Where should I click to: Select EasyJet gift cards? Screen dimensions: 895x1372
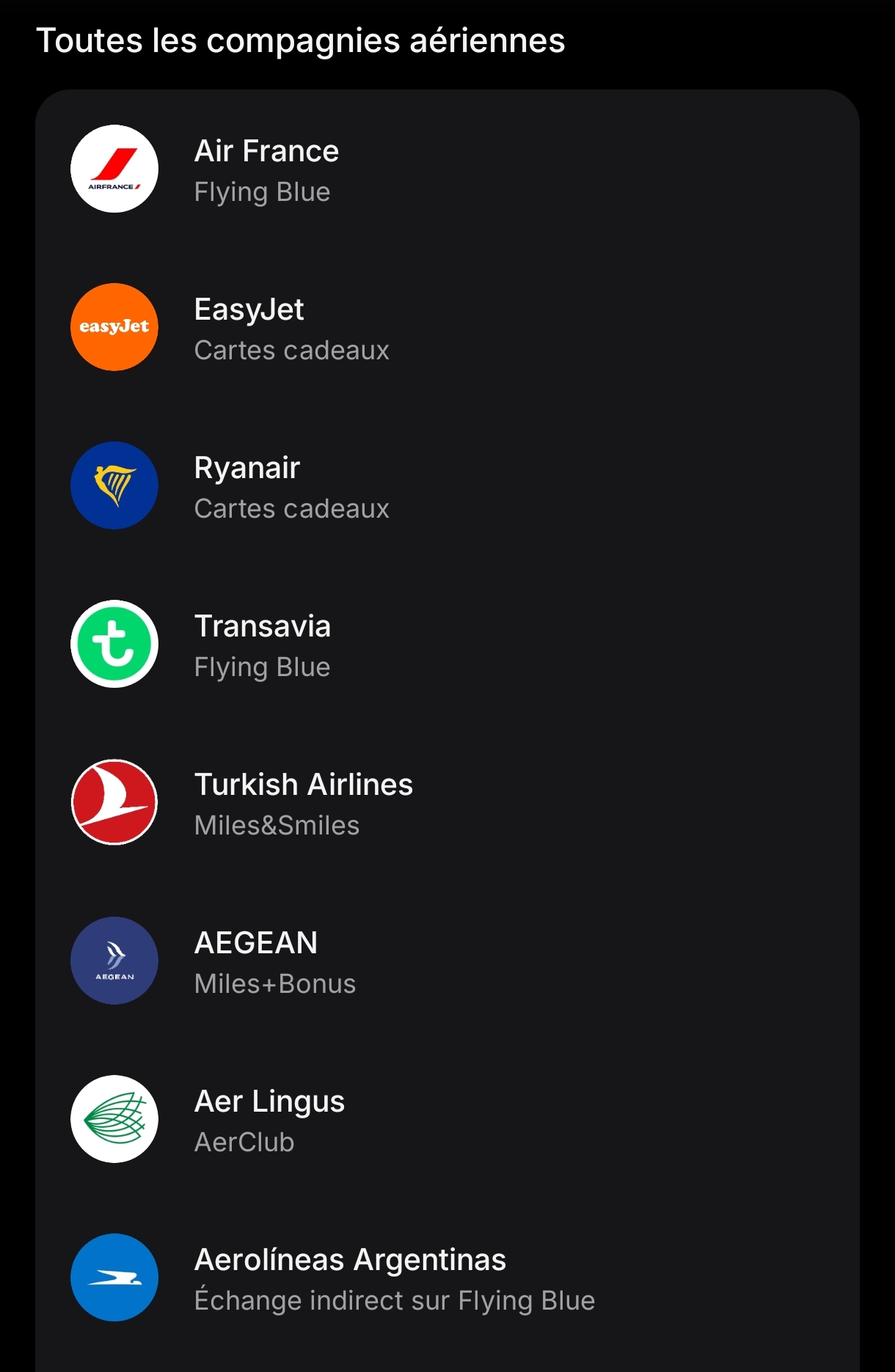point(446,328)
